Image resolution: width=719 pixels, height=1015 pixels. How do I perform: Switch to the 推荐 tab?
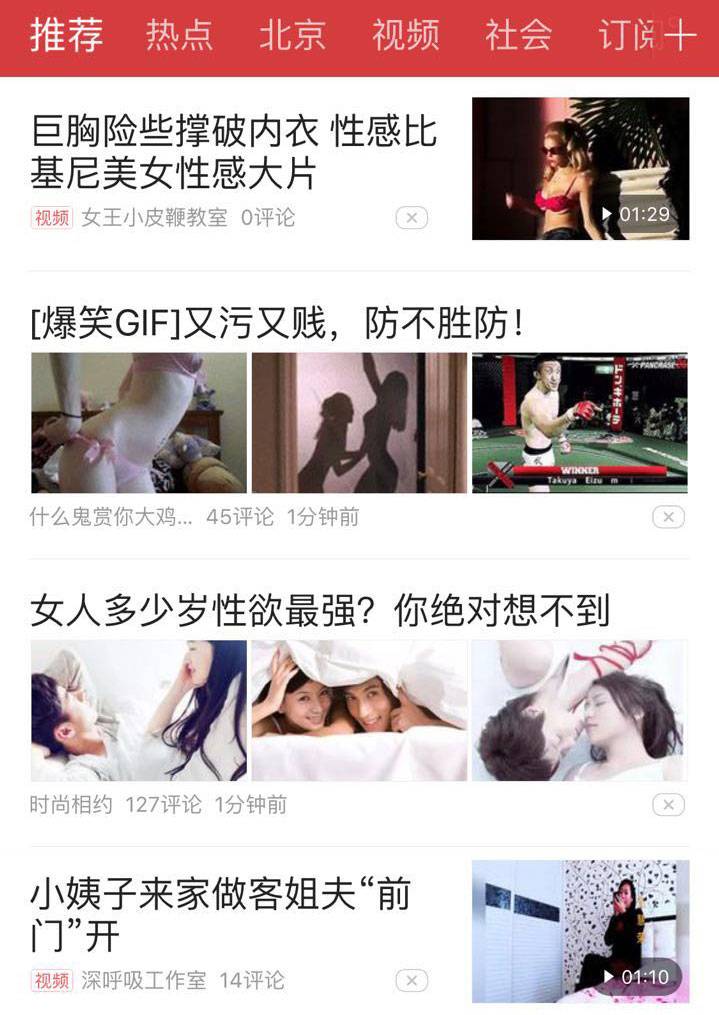click(x=66, y=36)
